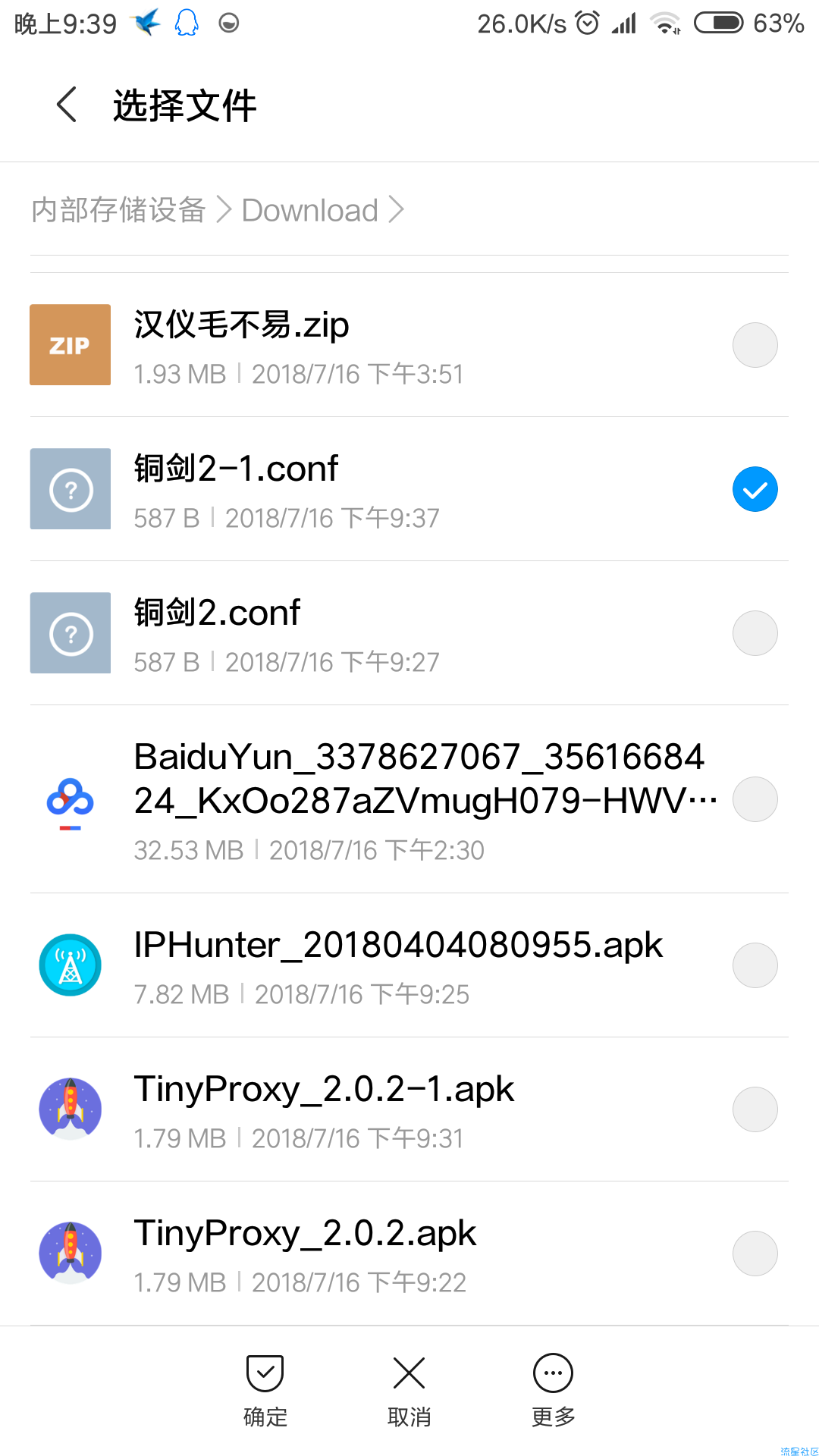Open the 更多 options menu
Image resolution: width=819 pixels, height=1456 pixels.
click(554, 1391)
